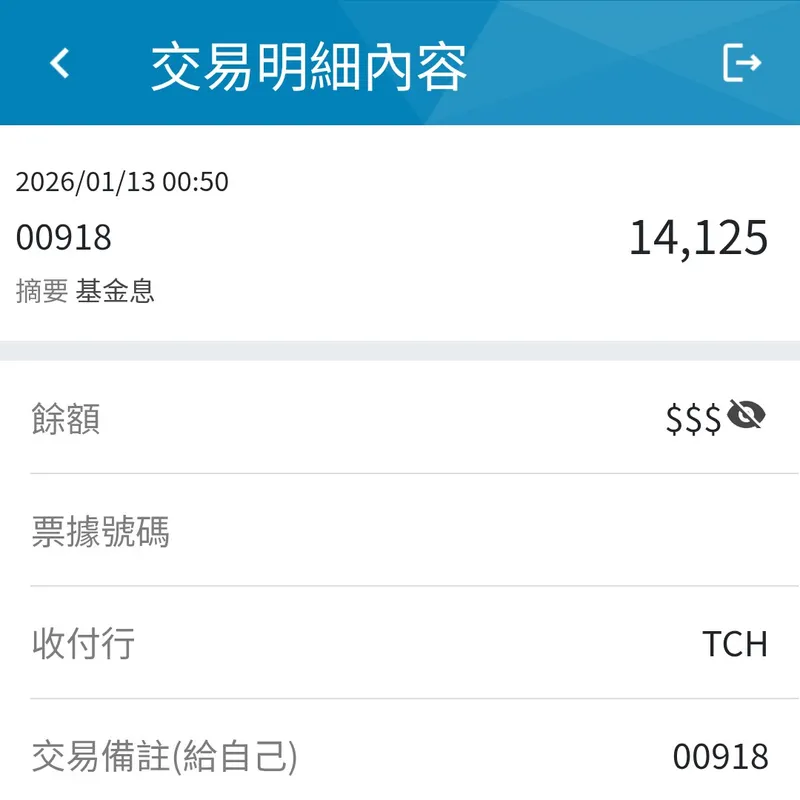Go back from transaction details

[x=60, y=64]
